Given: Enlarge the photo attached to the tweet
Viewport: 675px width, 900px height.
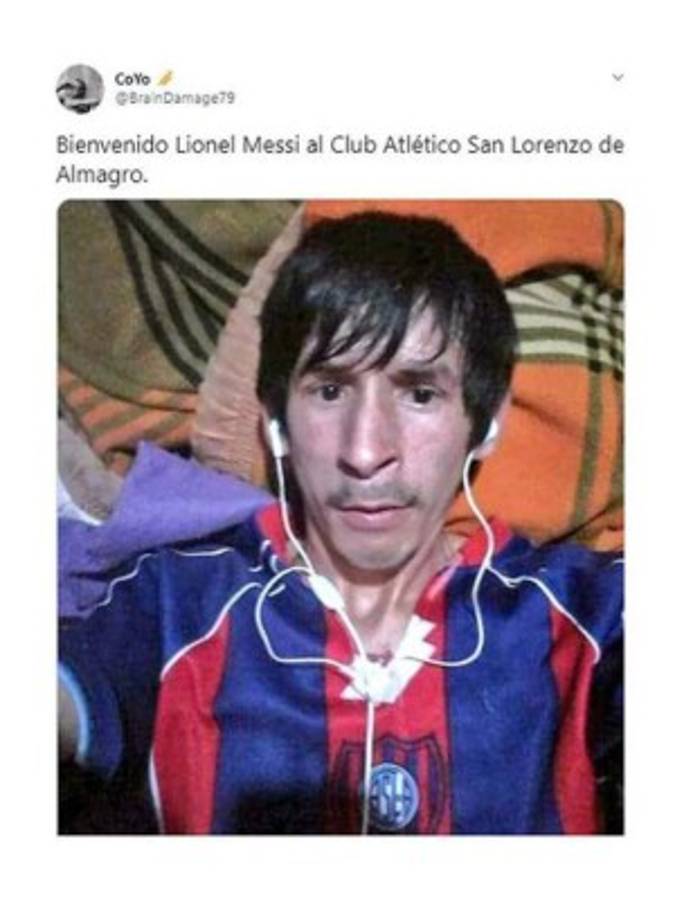Looking at the screenshot, I should coord(340,516).
